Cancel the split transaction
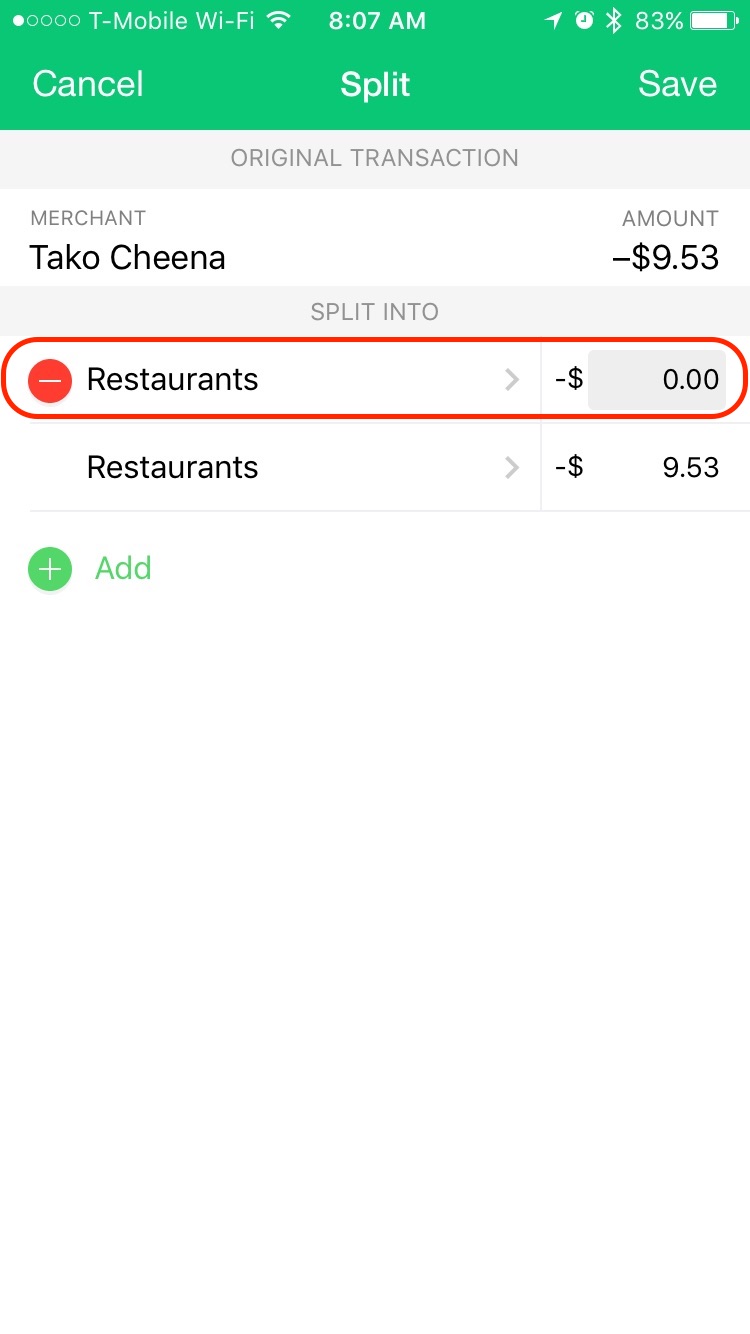 [x=88, y=84]
